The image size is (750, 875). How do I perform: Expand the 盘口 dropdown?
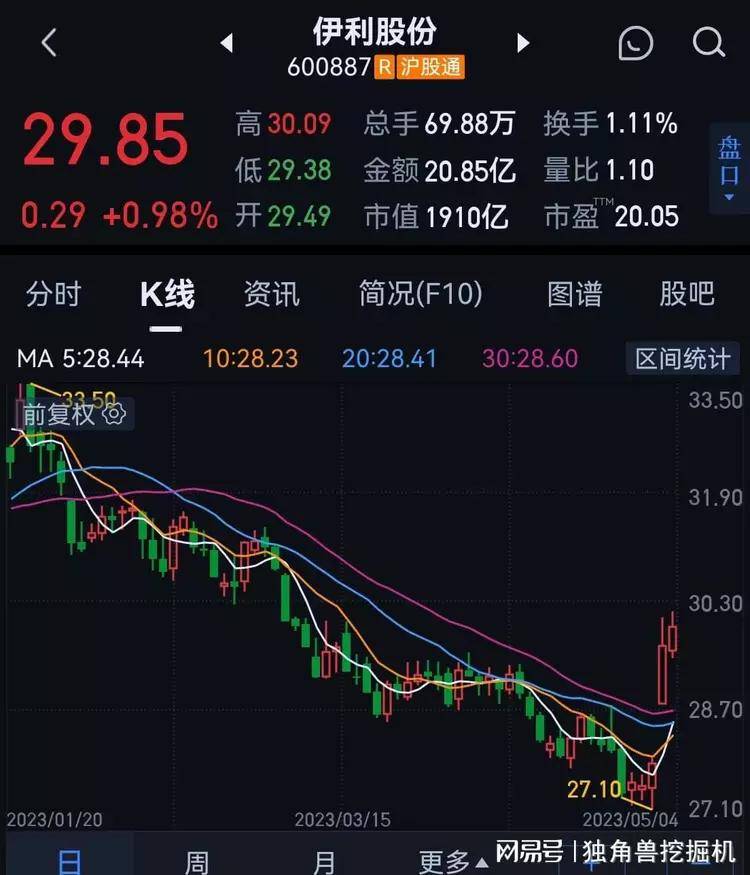(x=728, y=168)
